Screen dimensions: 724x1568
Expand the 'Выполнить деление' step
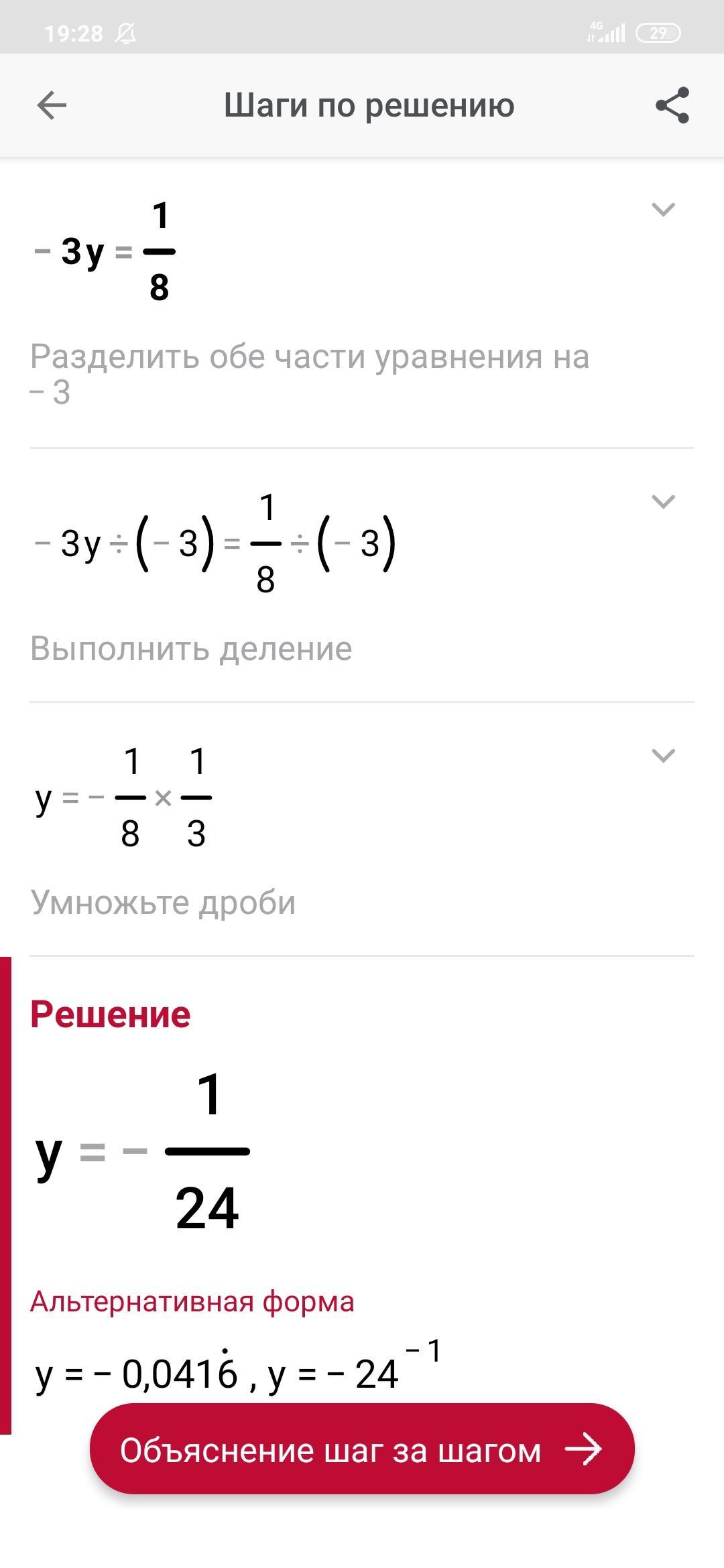663,502
